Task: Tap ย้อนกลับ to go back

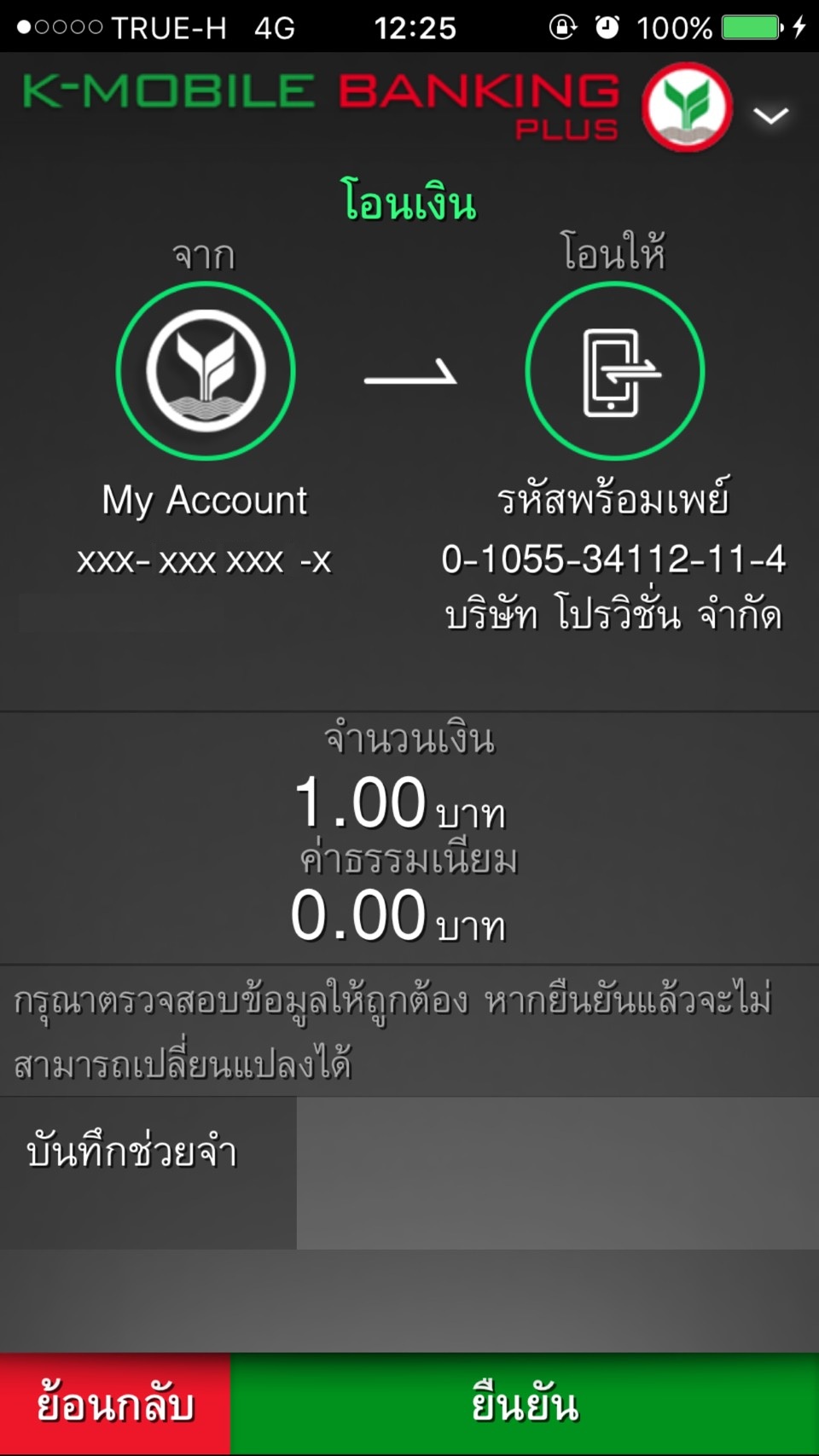Action: (x=115, y=1403)
